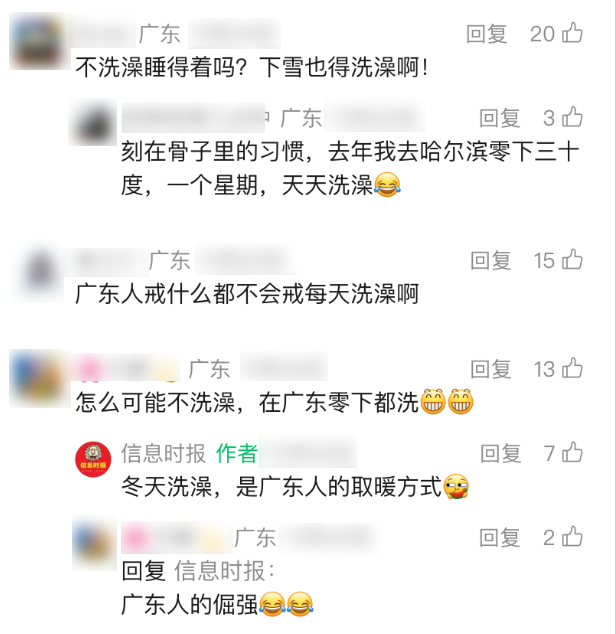Screen dimensions: 616x634
Task: Like the comment '不洗澡睡得着吗'
Action: click(572, 34)
